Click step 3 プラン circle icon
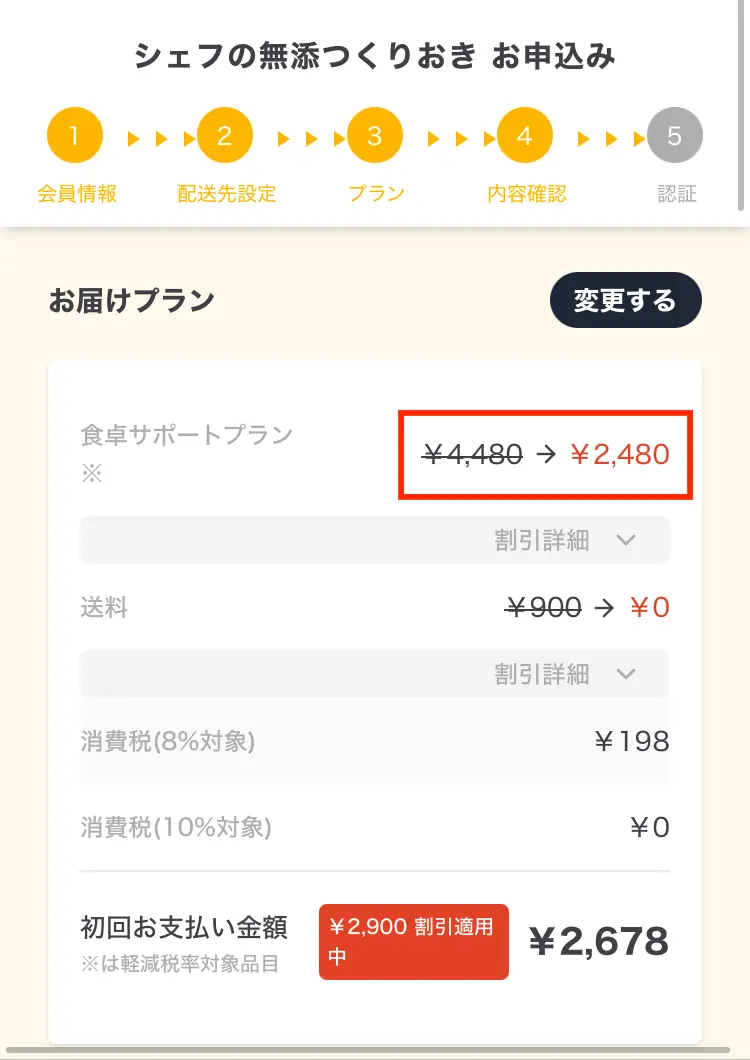Viewport: 750px width, 1060px height. tap(375, 134)
